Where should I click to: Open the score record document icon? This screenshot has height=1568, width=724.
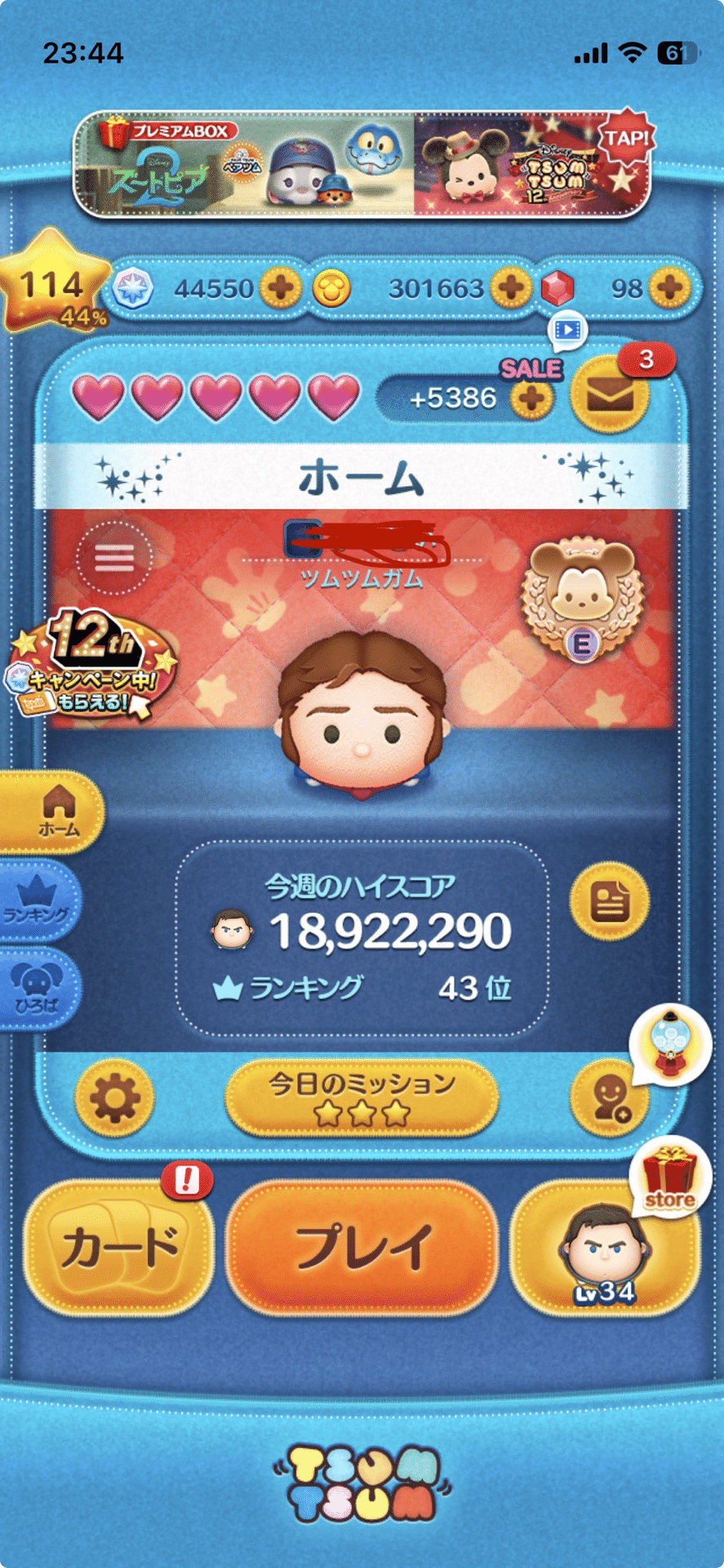[609, 902]
